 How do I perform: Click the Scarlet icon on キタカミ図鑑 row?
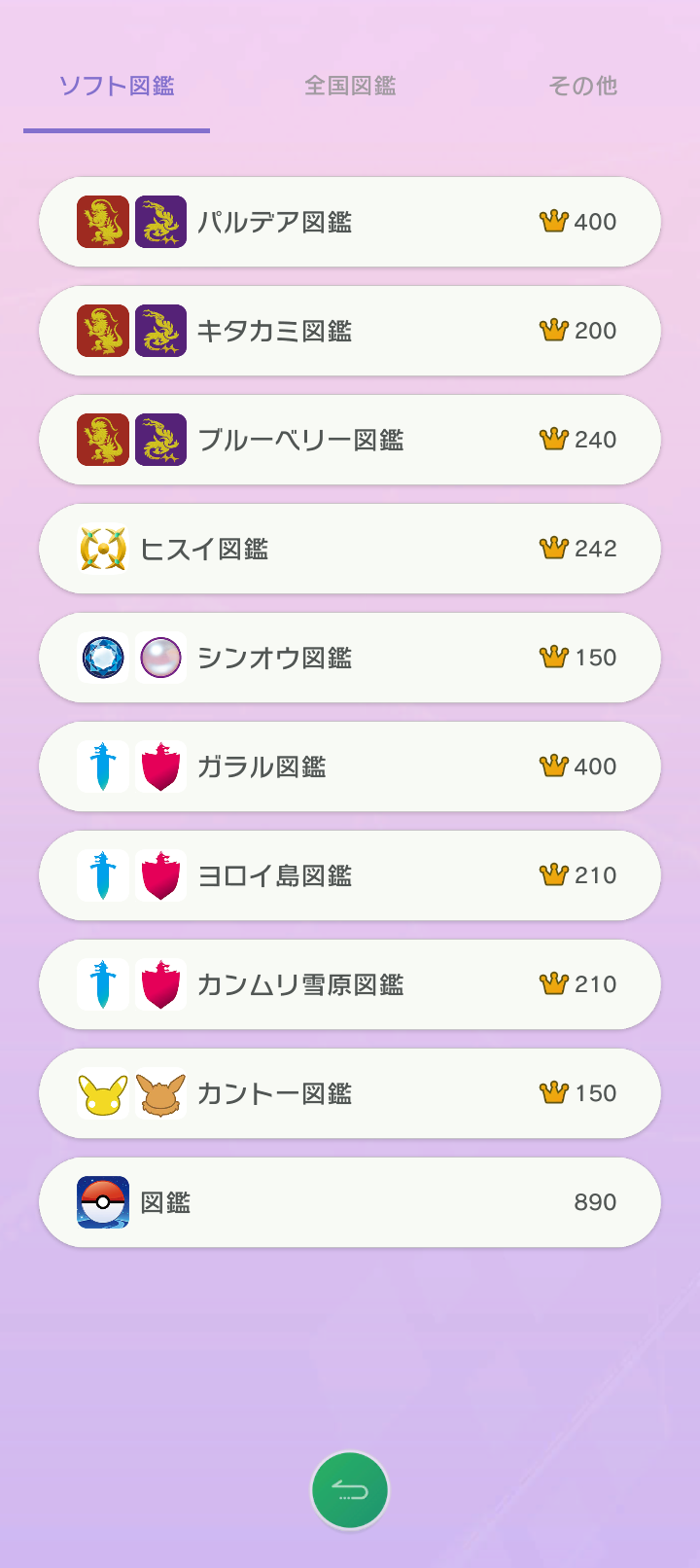pyautogui.click(x=102, y=330)
